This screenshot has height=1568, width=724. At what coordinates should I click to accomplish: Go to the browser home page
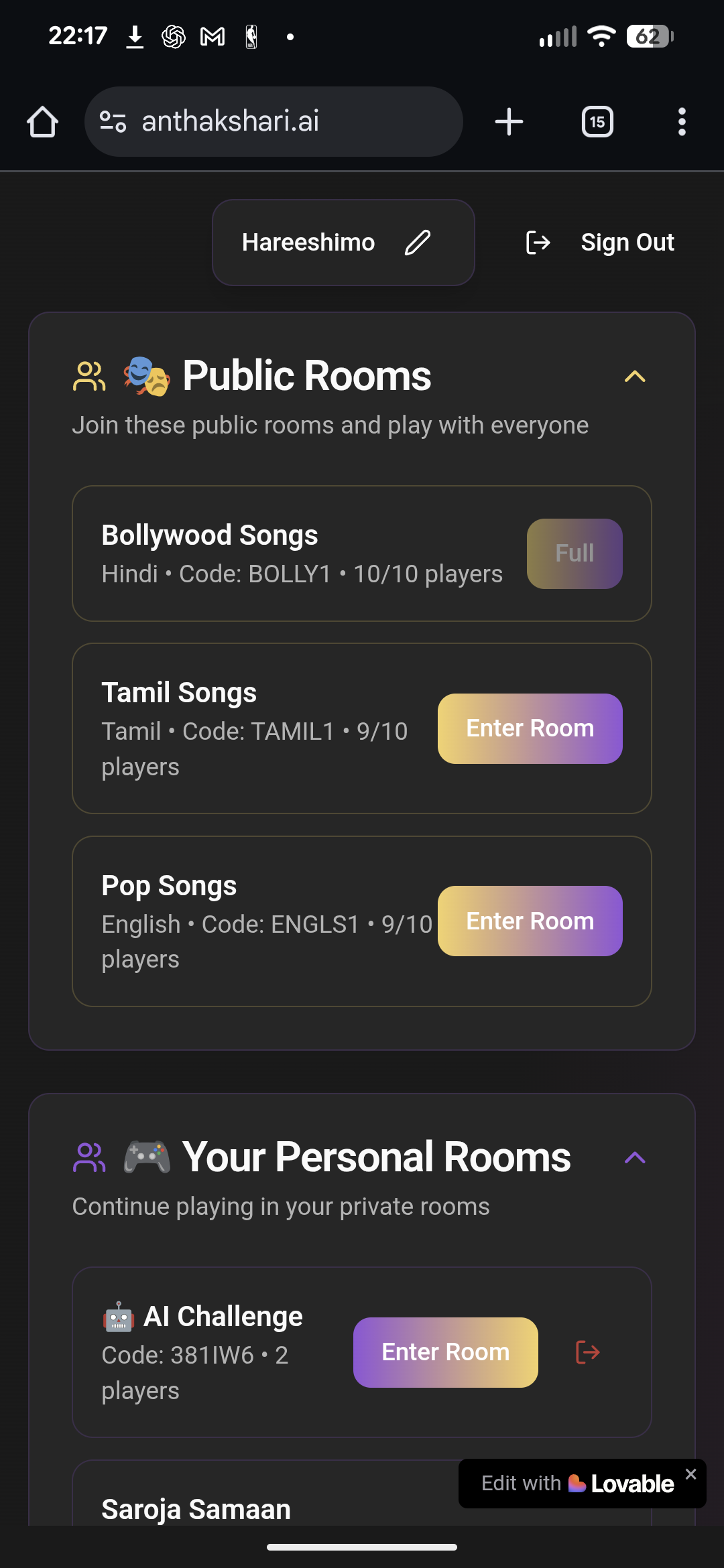[42, 122]
